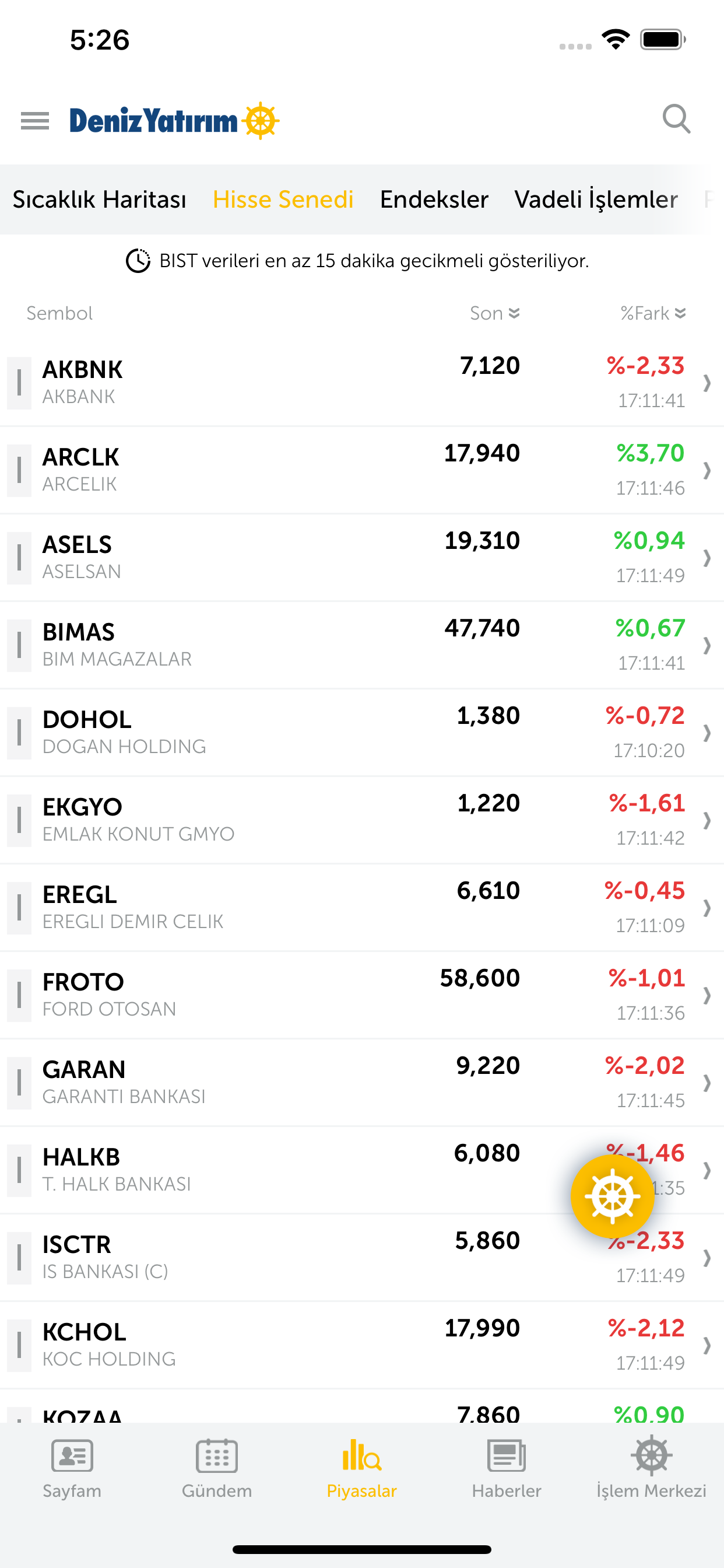Tap the BIST delay notice message
Screen dimensions: 724x1568
[361, 261]
